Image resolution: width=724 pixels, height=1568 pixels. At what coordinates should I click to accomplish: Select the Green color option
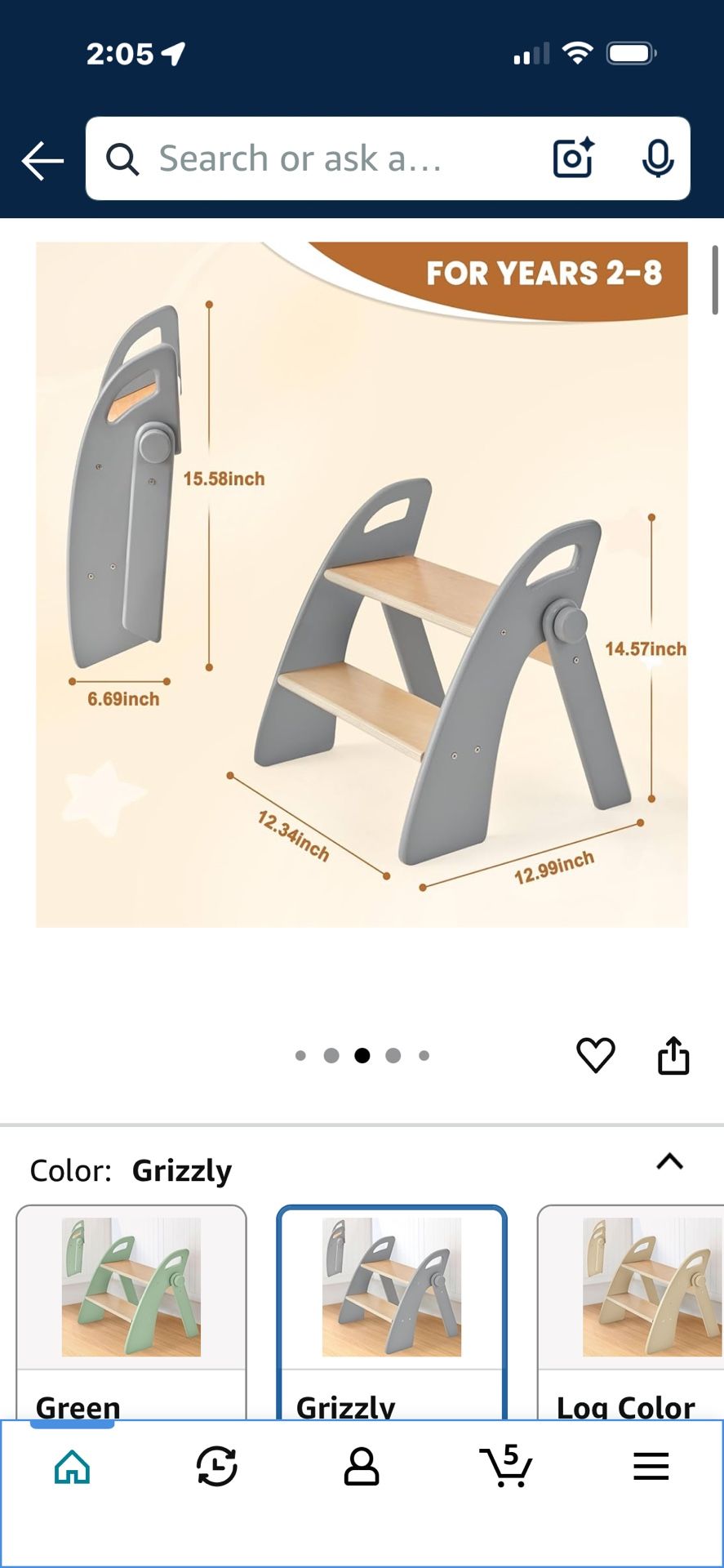tap(131, 1307)
